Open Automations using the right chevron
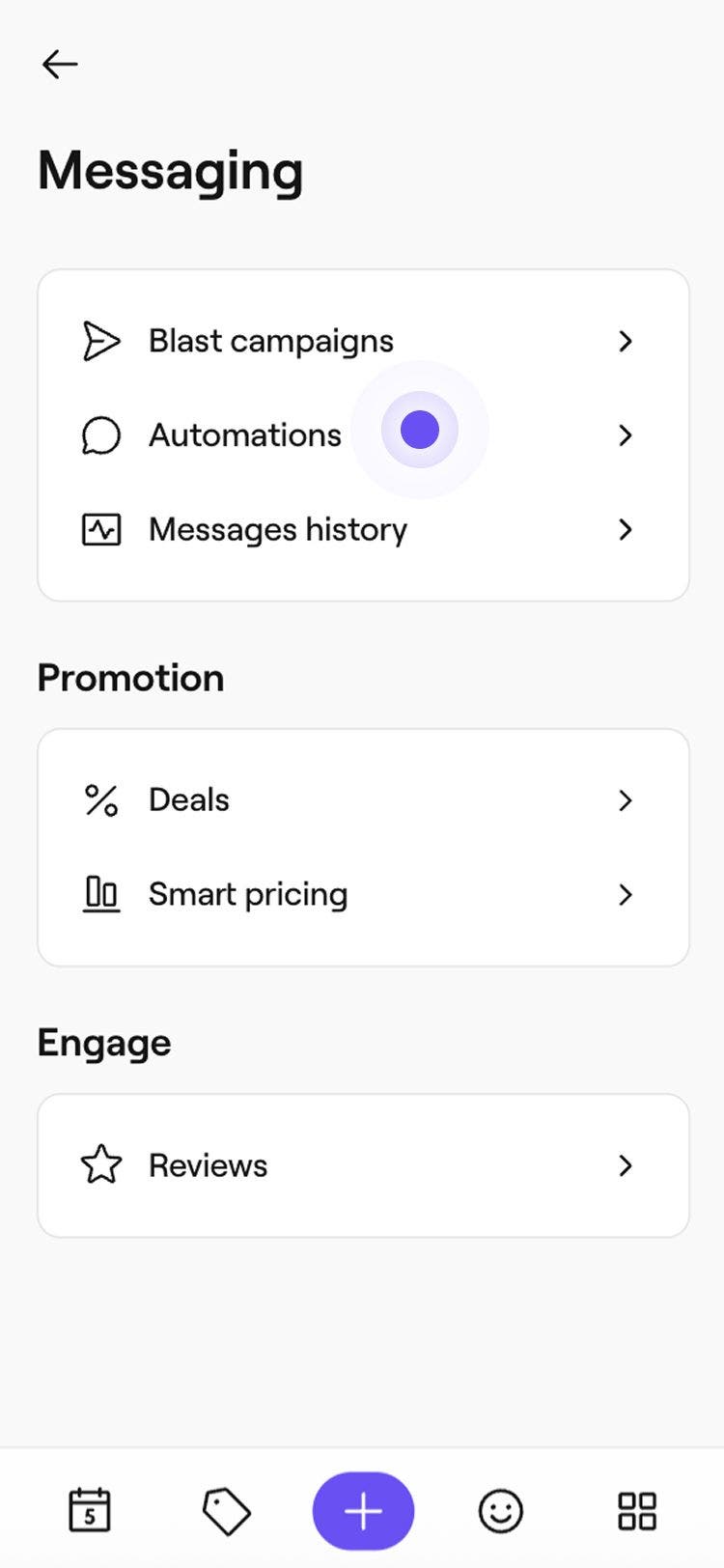 pyautogui.click(x=626, y=435)
